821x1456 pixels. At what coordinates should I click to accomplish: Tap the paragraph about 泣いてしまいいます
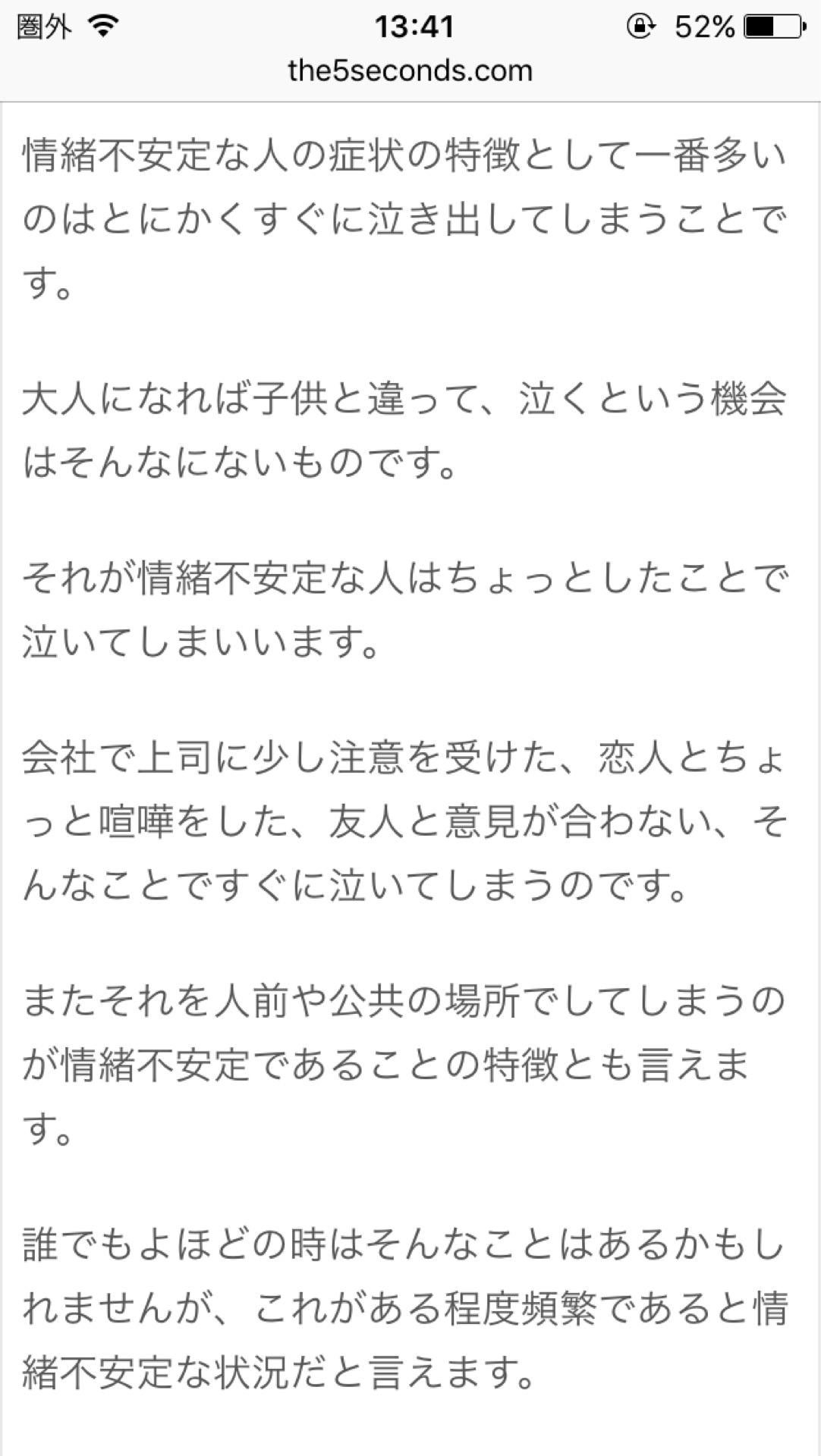click(x=197, y=641)
